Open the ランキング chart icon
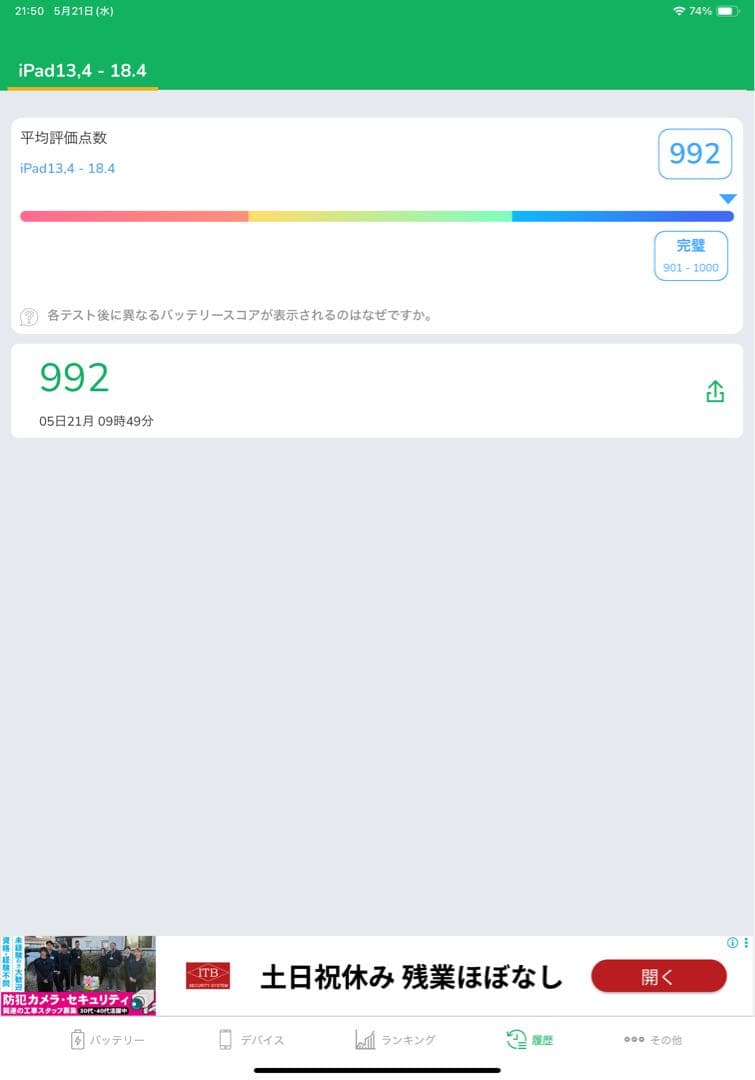This screenshot has width=755, height=1080. pos(367,1039)
